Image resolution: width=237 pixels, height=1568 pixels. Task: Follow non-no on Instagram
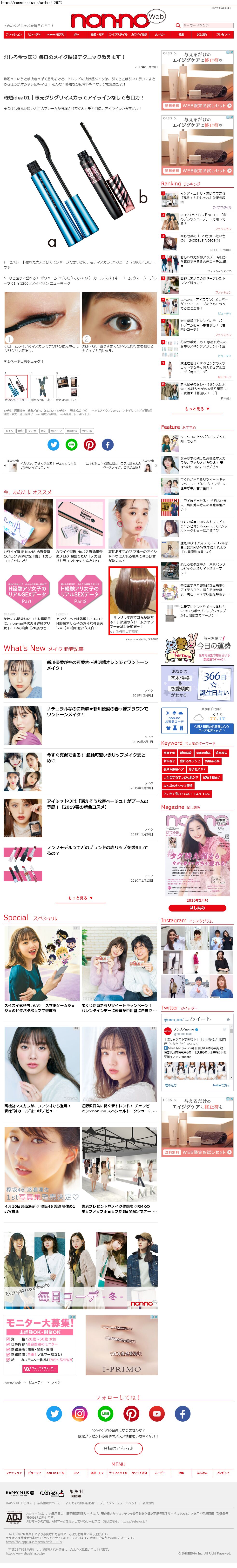(80, 1413)
